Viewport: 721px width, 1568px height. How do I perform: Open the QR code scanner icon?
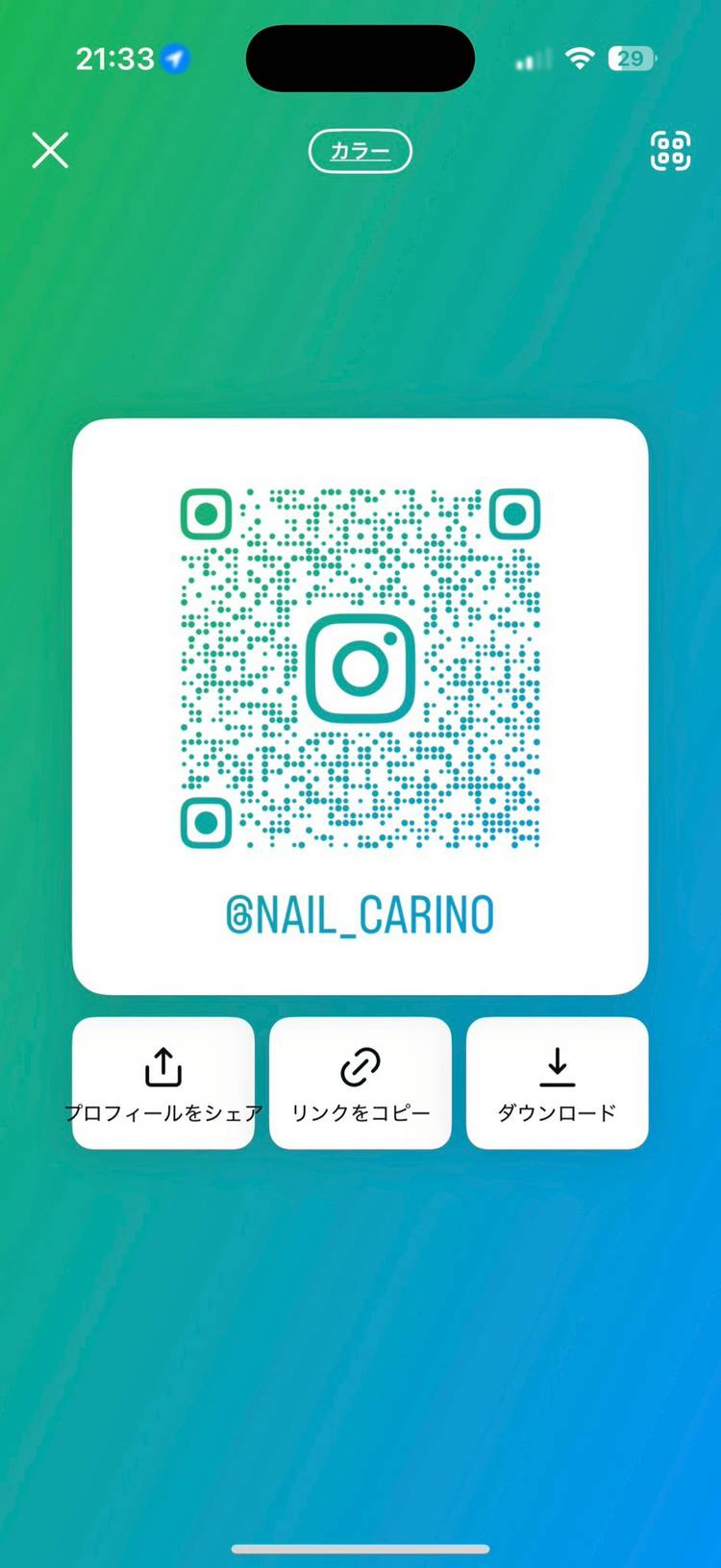[670, 151]
